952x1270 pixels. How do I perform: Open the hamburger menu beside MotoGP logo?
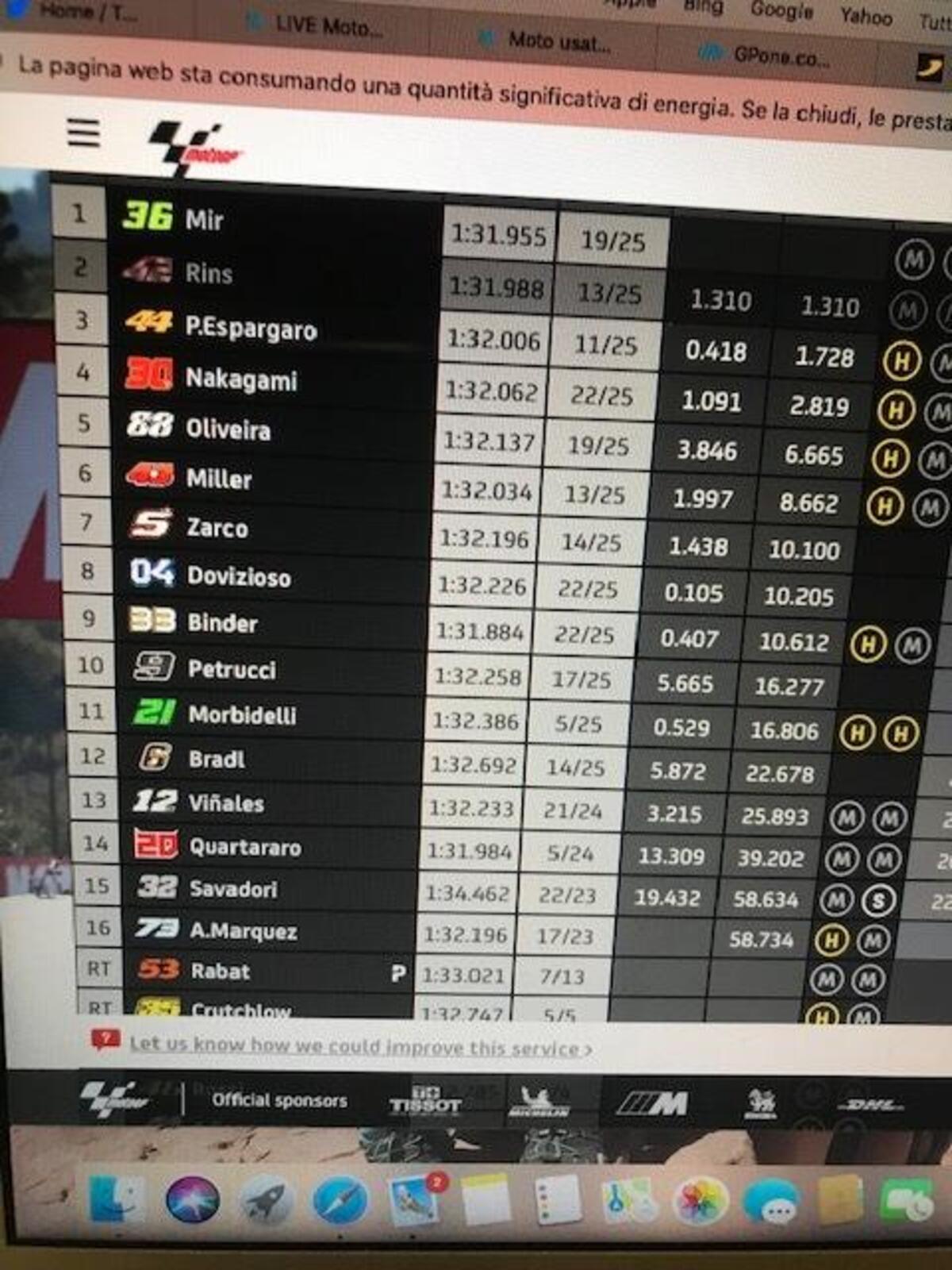[x=83, y=133]
